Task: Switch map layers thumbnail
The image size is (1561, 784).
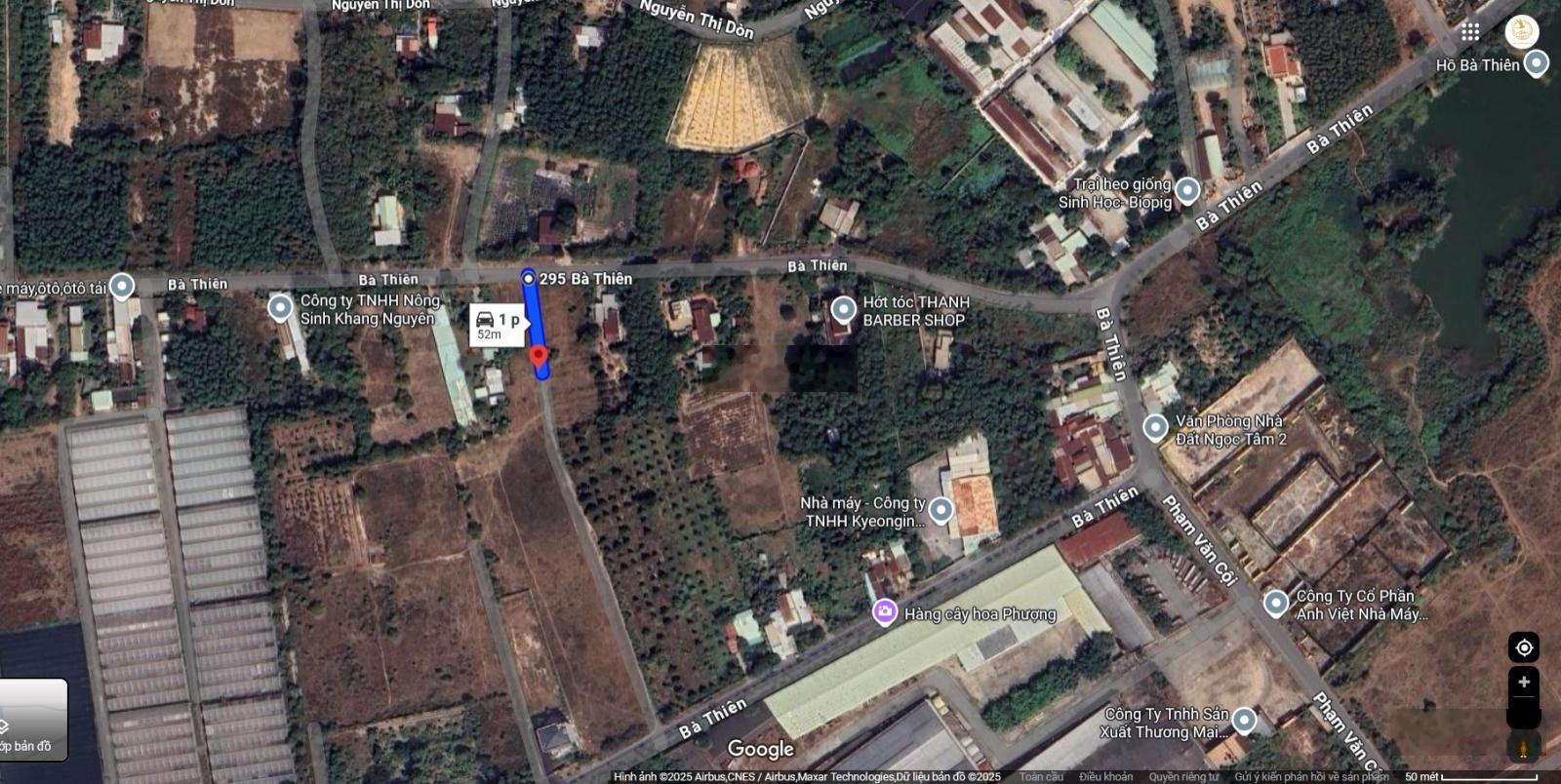Action: point(33,720)
